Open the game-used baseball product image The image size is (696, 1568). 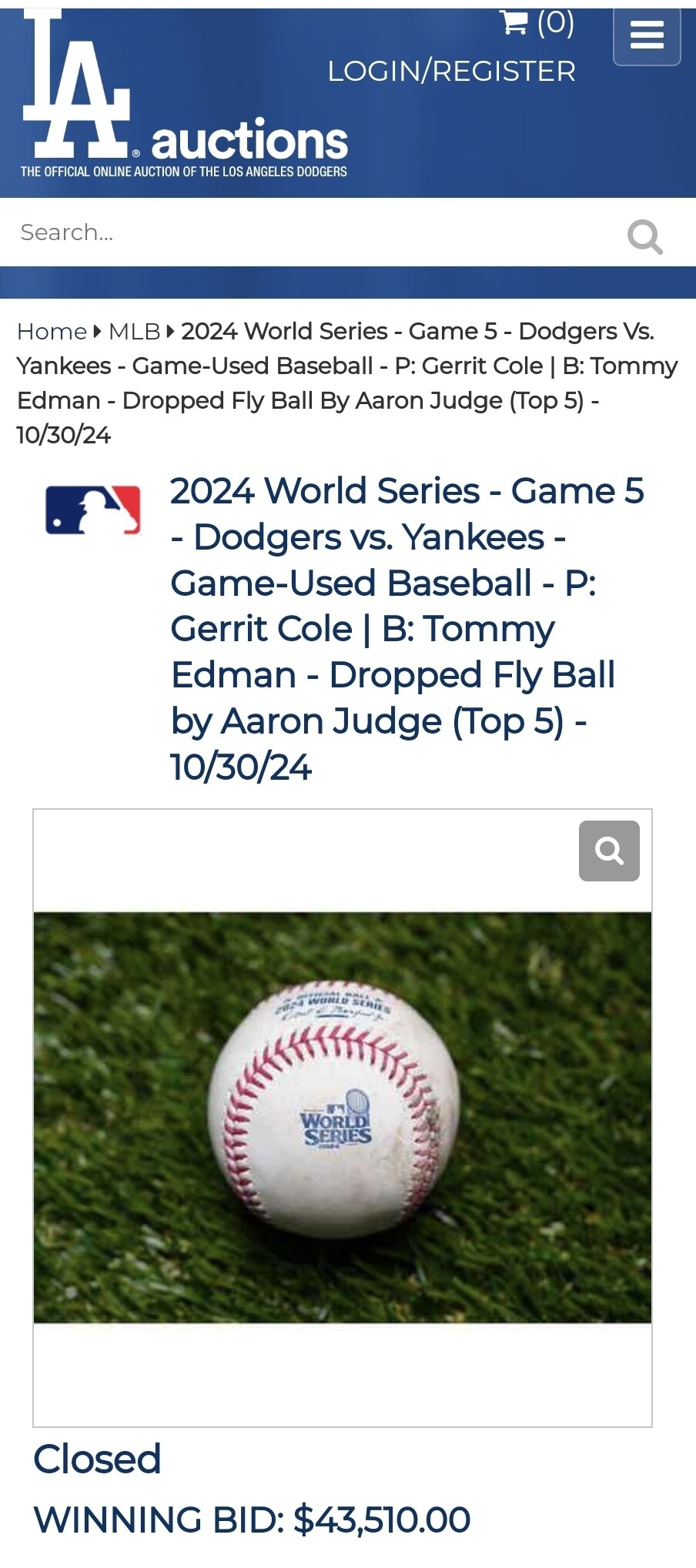pos(342,1116)
